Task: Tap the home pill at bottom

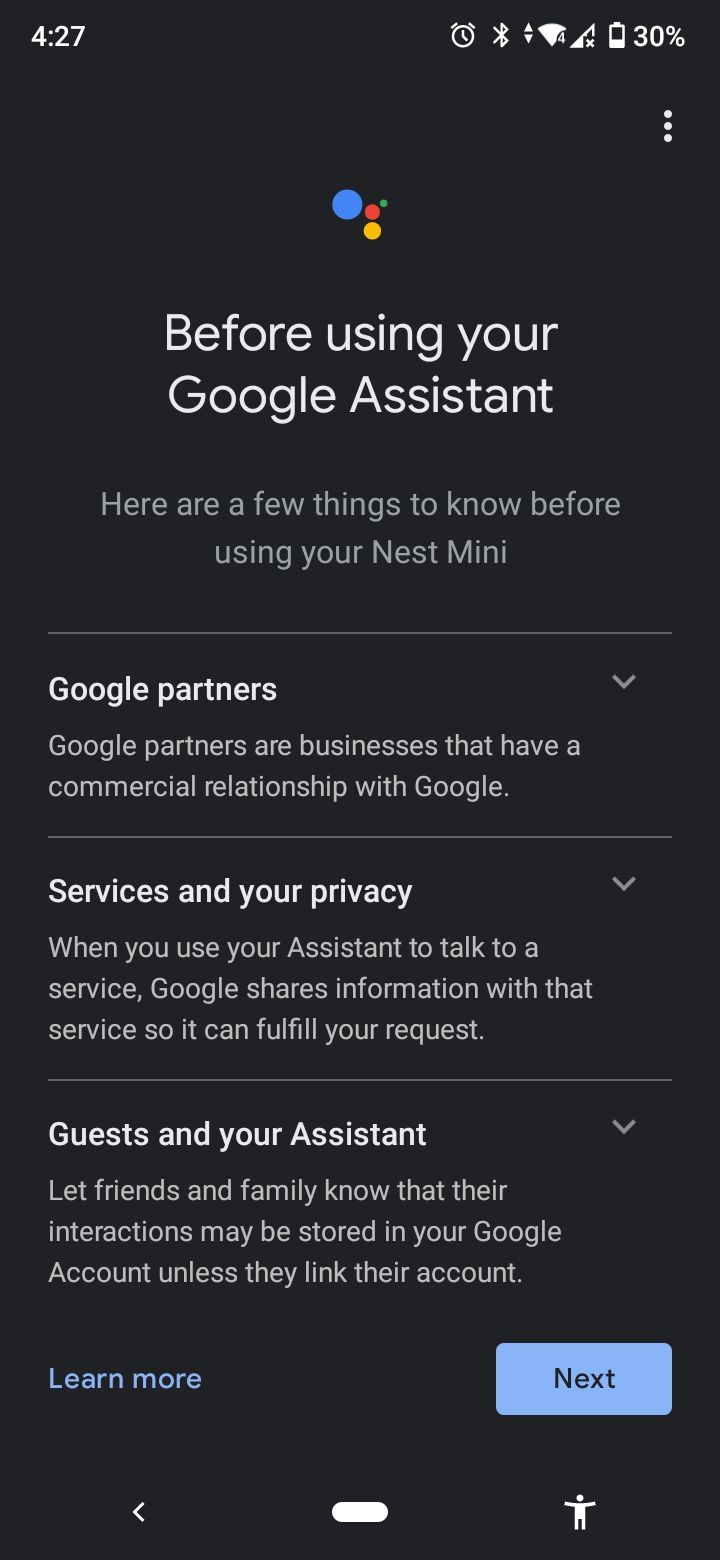Action: tap(360, 1512)
